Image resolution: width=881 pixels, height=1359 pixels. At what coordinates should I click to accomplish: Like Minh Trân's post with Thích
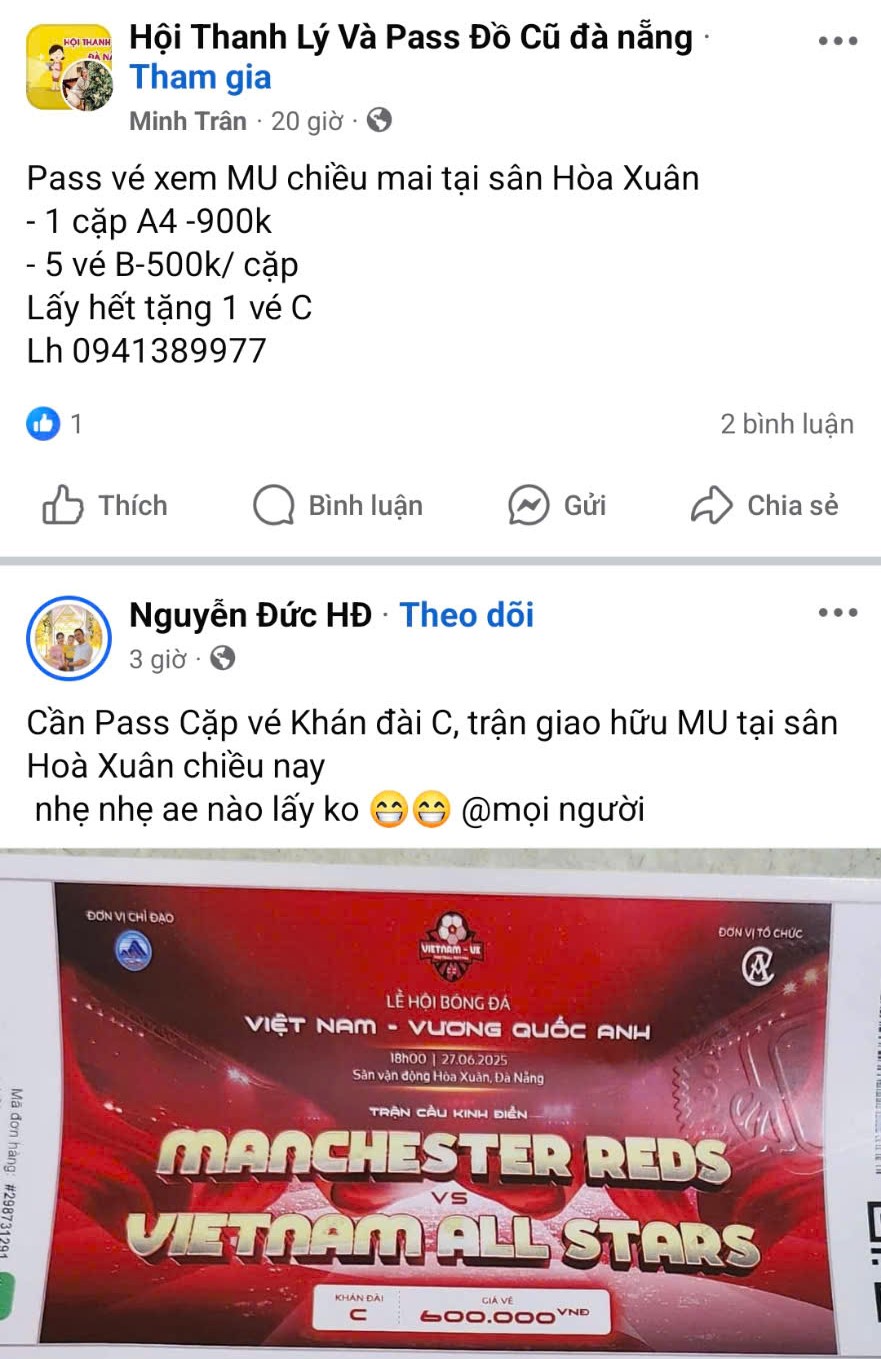point(105,505)
